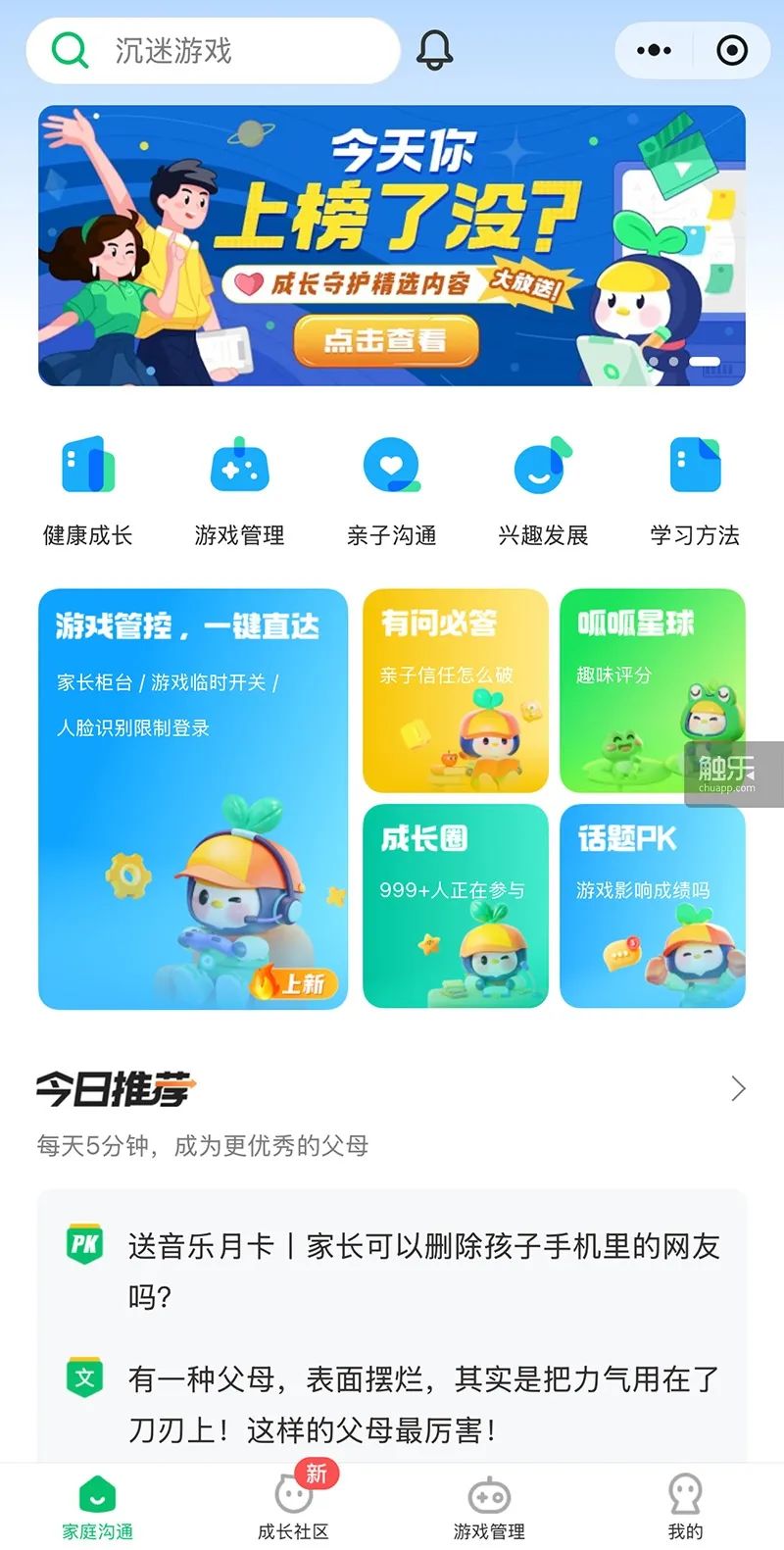Open the 话题PK card

[x=652, y=905]
